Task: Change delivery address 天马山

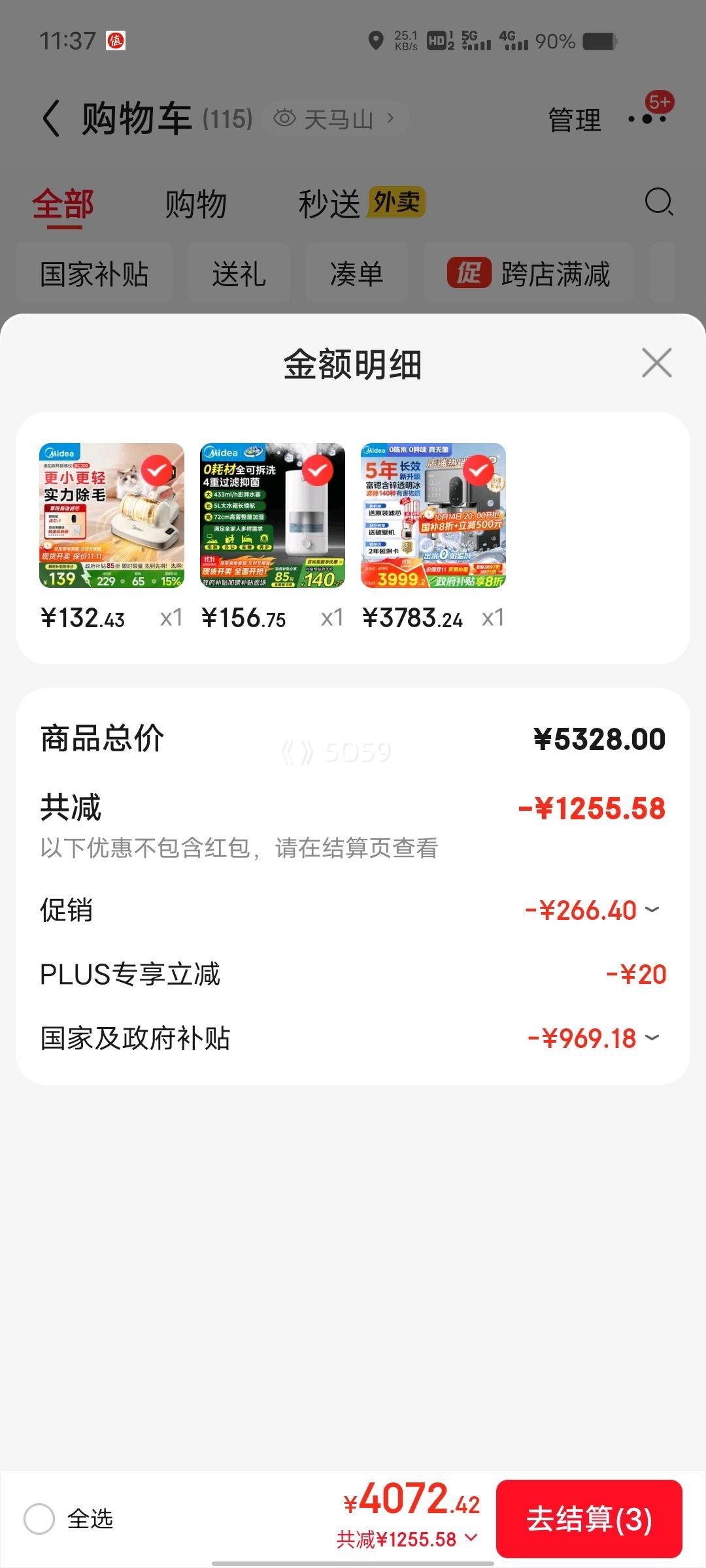Action: (x=335, y=119)
